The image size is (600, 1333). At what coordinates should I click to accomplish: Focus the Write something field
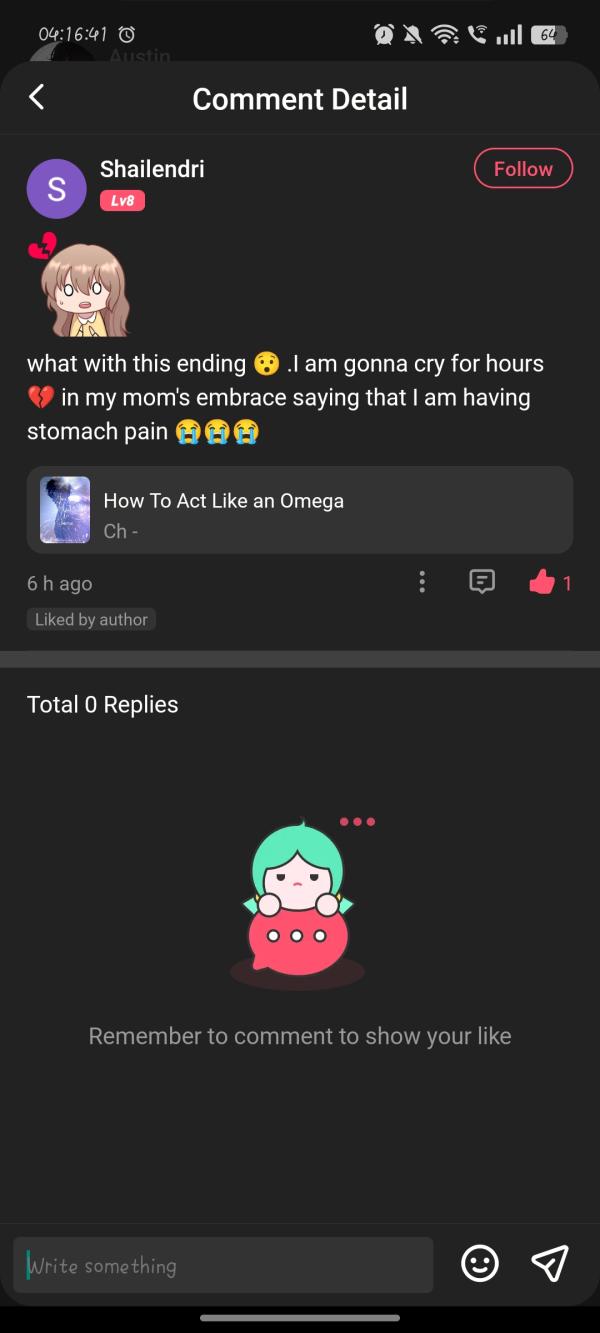(223, 1265)
